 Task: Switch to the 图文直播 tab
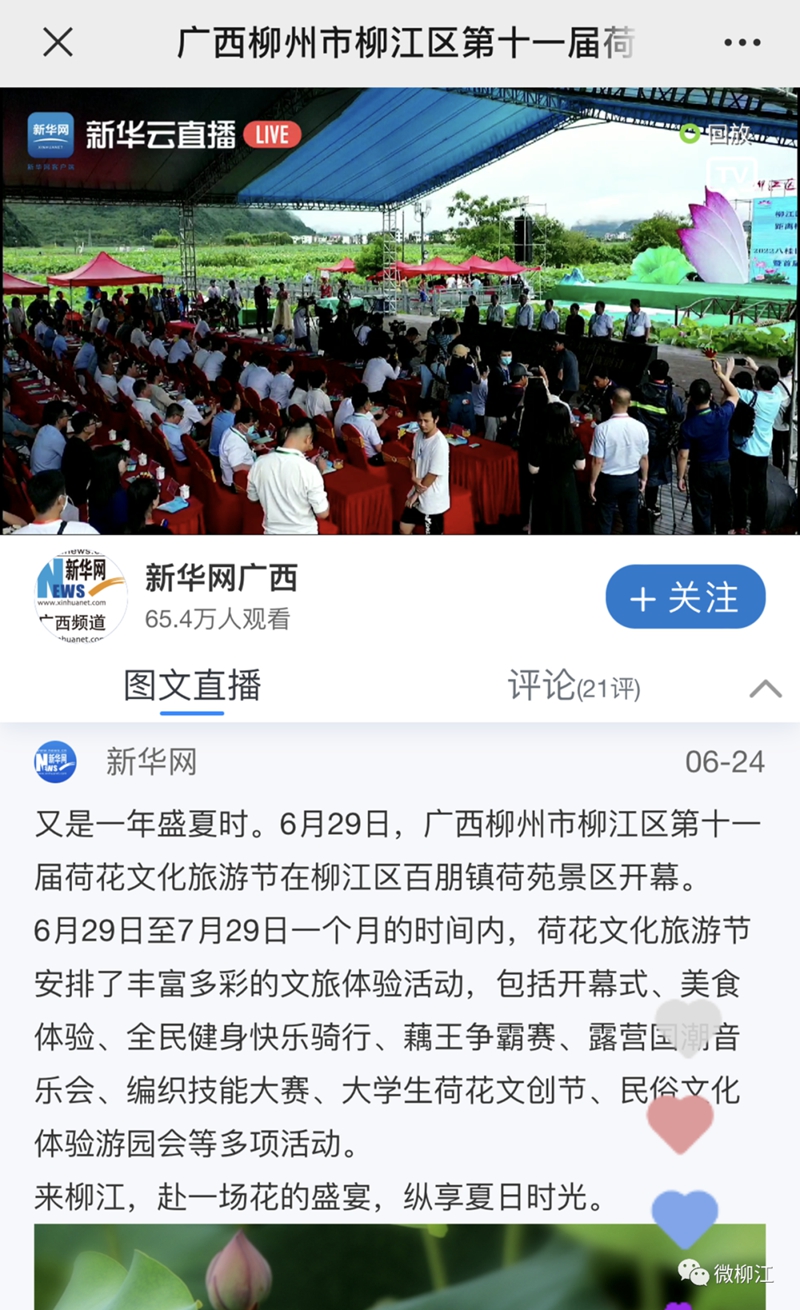pos(192,686)
